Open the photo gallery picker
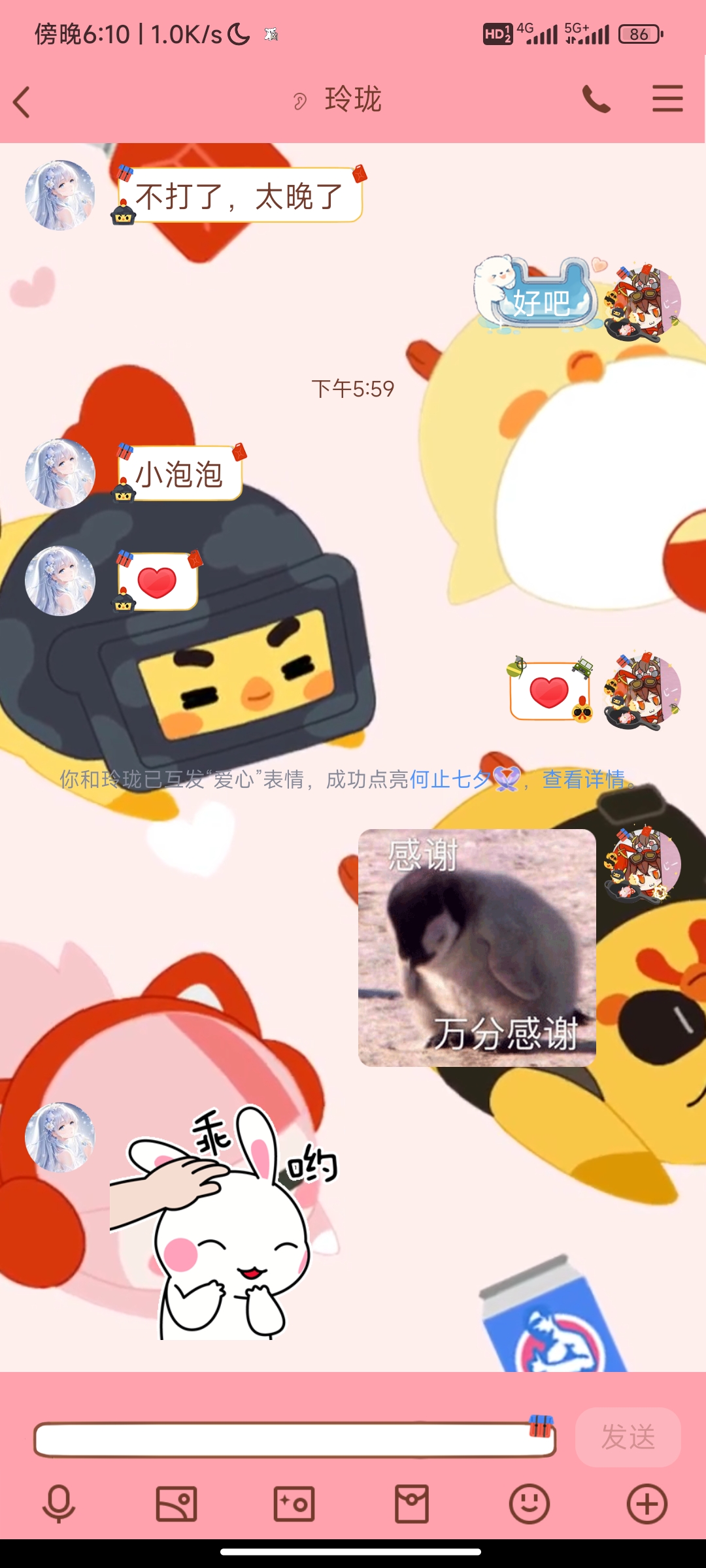 click(x=176, y=1504)
